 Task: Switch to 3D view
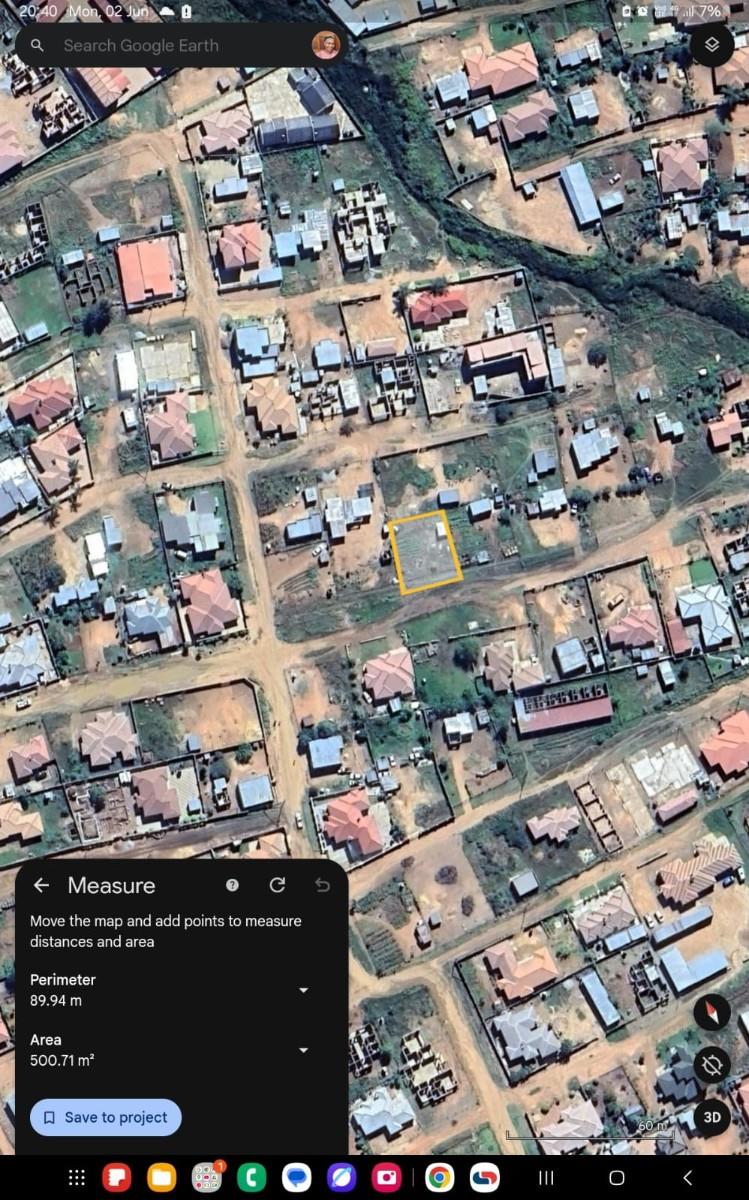(x=711, y=1117)
